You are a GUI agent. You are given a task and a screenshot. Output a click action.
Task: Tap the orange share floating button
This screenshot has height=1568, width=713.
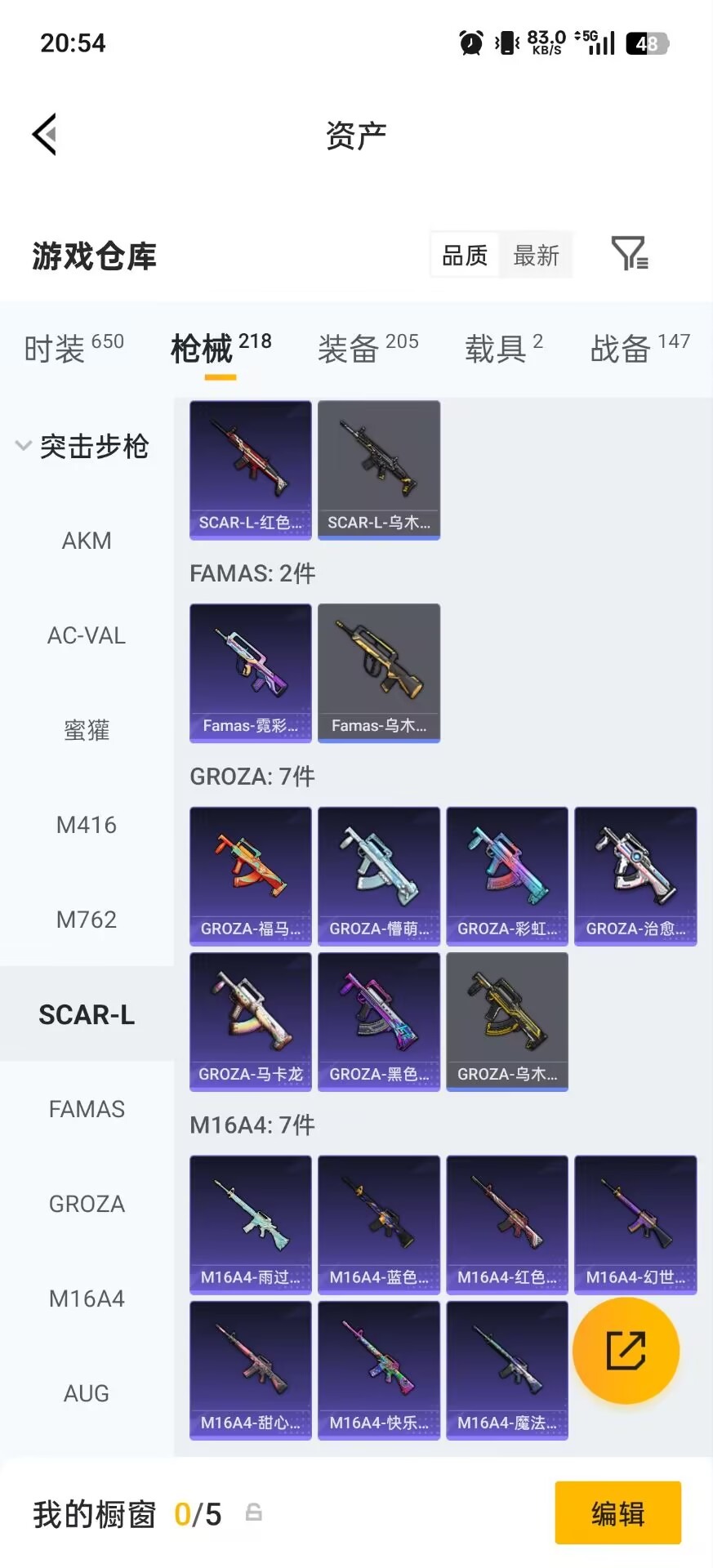[x=626, y=1351]
